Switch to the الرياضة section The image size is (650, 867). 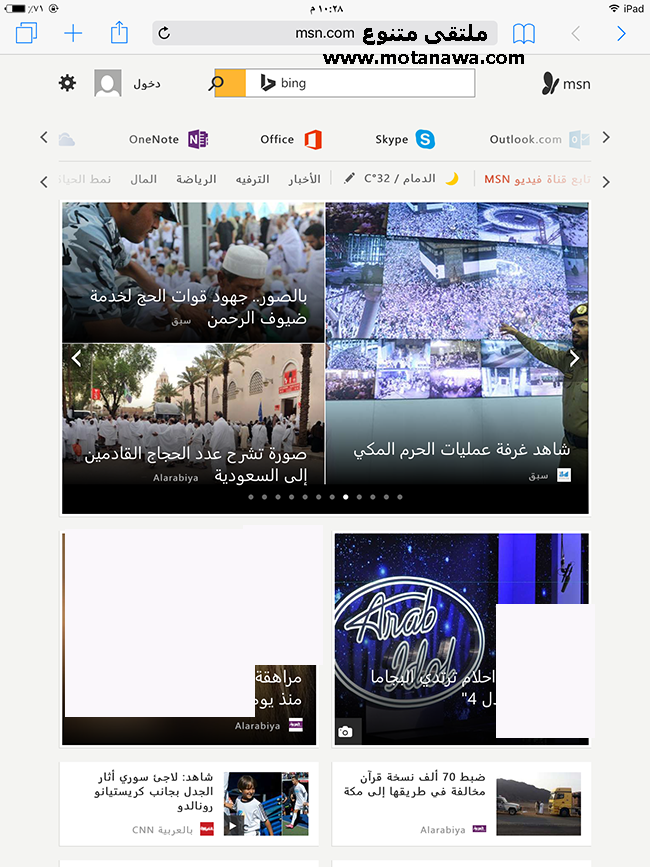[x=196, y=179]
